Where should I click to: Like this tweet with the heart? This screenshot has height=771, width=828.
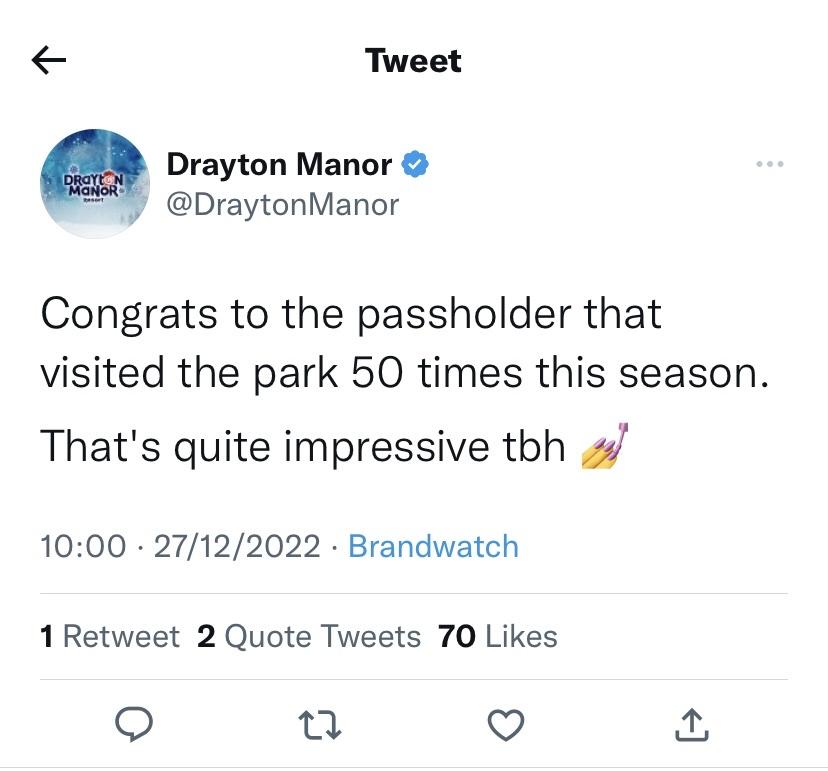tap(507, 725)
